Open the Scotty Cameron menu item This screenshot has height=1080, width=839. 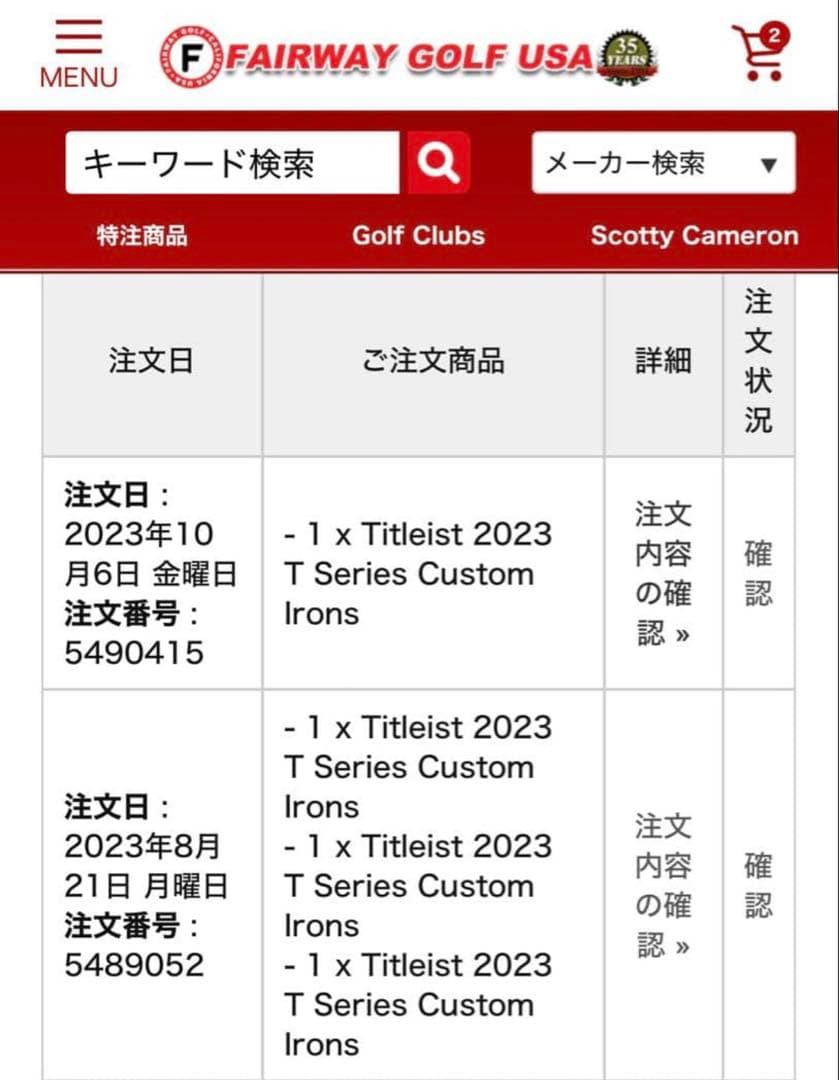click(694, 234)
